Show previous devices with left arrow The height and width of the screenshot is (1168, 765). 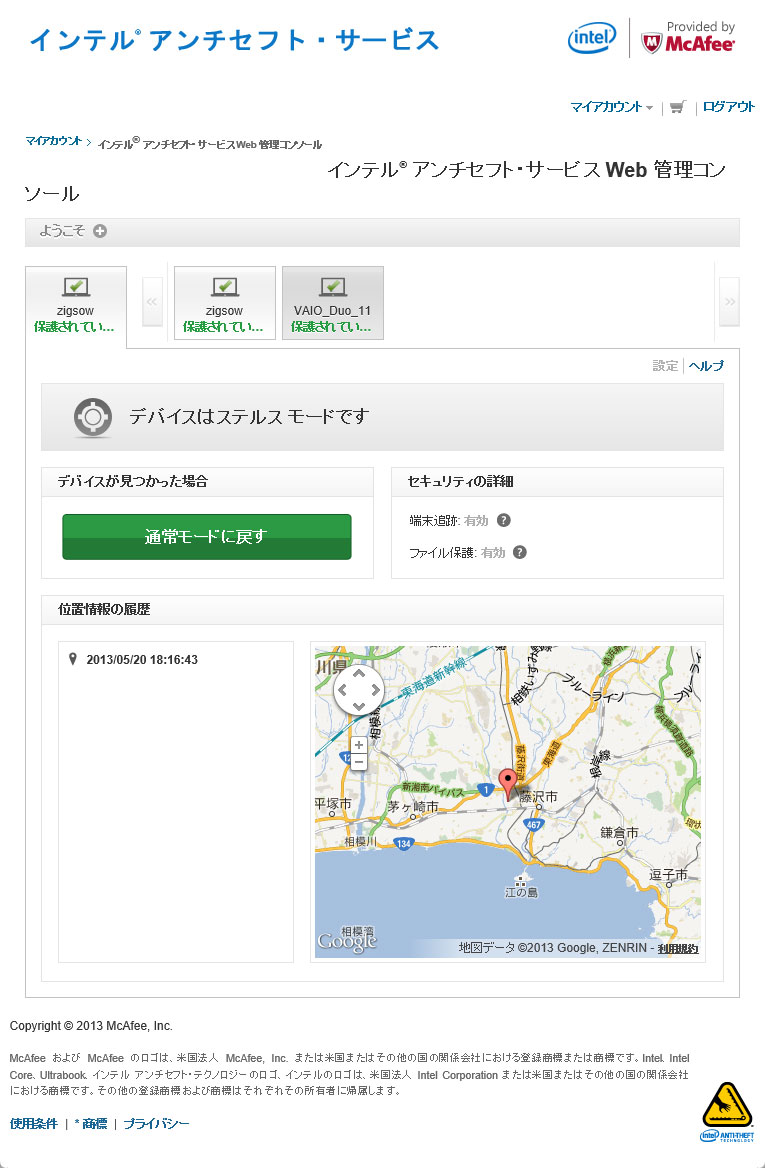(x=152, y=301)
